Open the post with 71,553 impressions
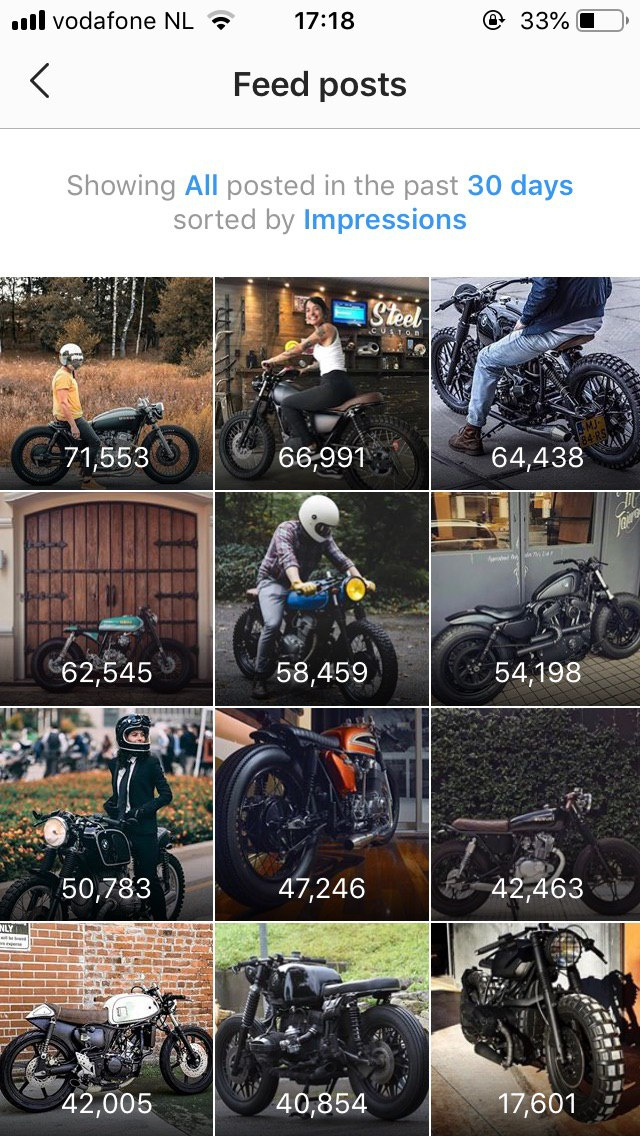This screenshot has height=1136, width=640. point(106,383)
